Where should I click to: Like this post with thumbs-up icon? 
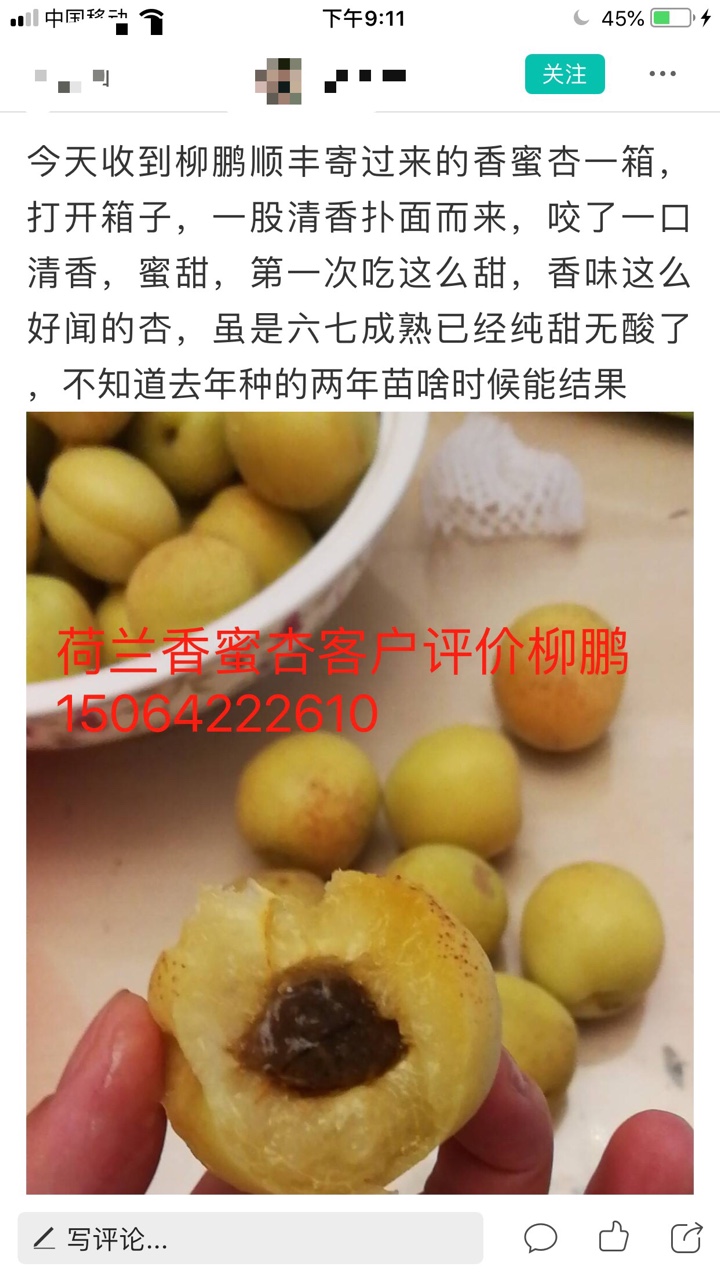[x=614, y=1238]
